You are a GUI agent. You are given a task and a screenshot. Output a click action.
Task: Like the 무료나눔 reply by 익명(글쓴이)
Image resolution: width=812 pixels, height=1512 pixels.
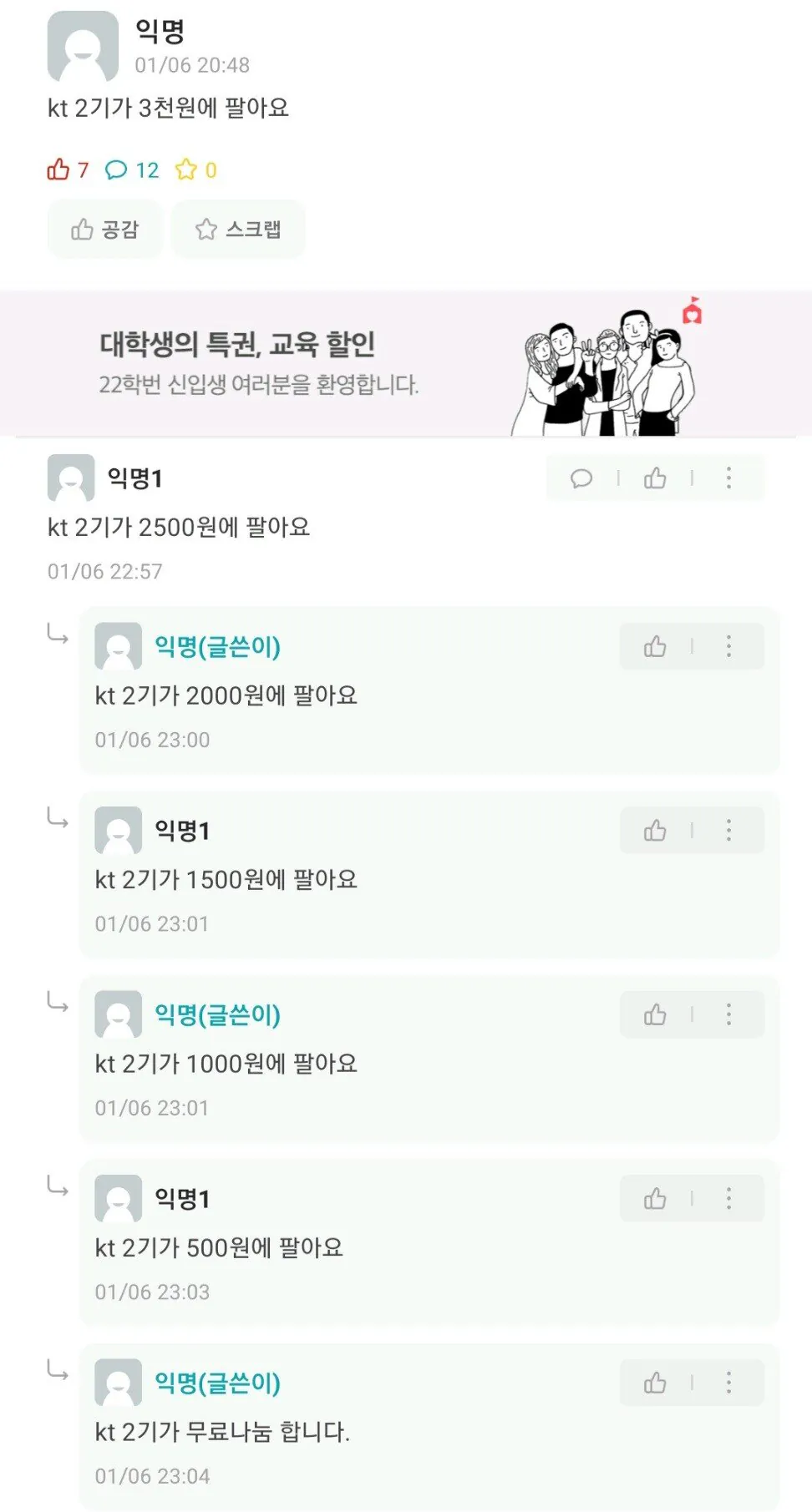point(655,1383)
